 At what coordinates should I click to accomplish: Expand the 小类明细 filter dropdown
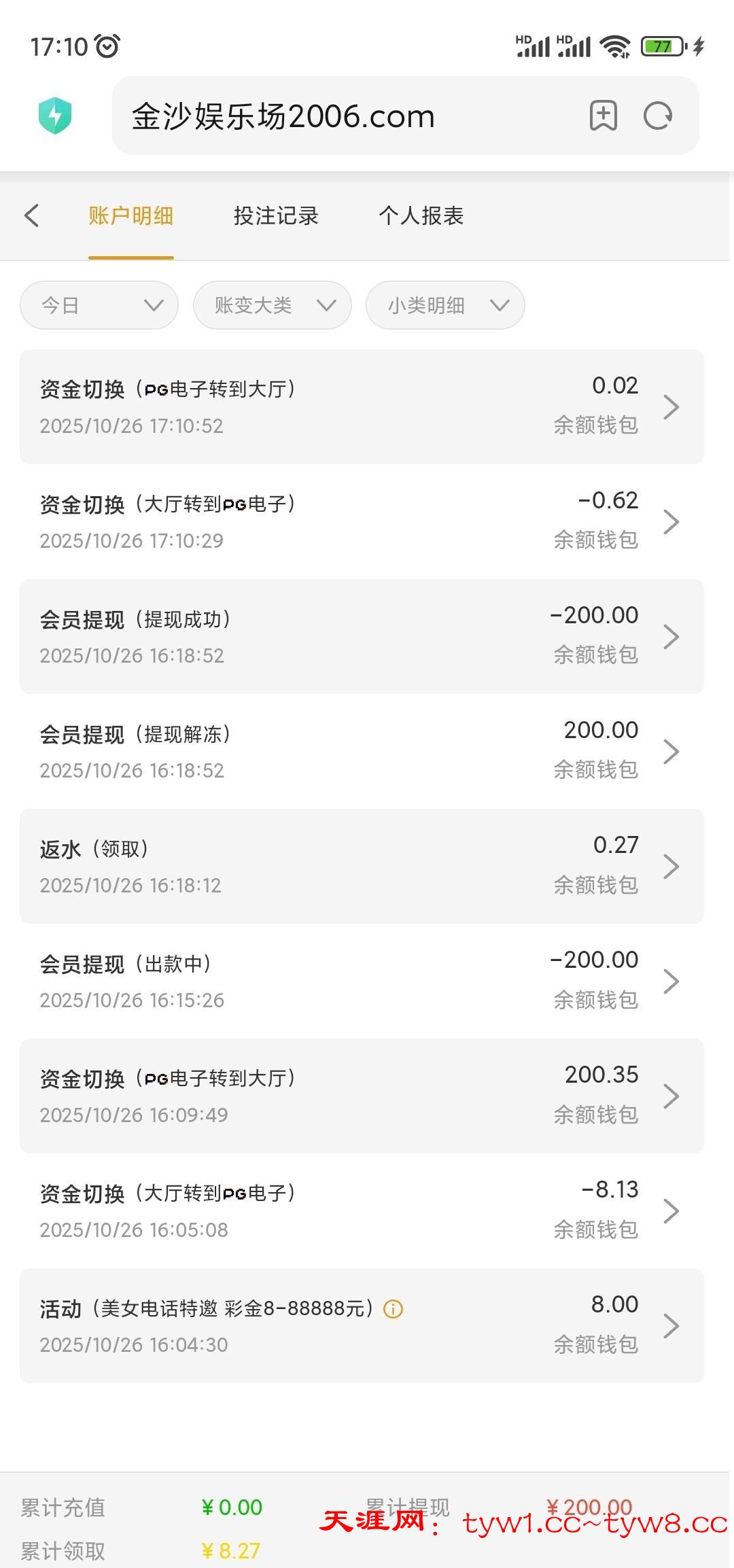click(x=444, y=305)
